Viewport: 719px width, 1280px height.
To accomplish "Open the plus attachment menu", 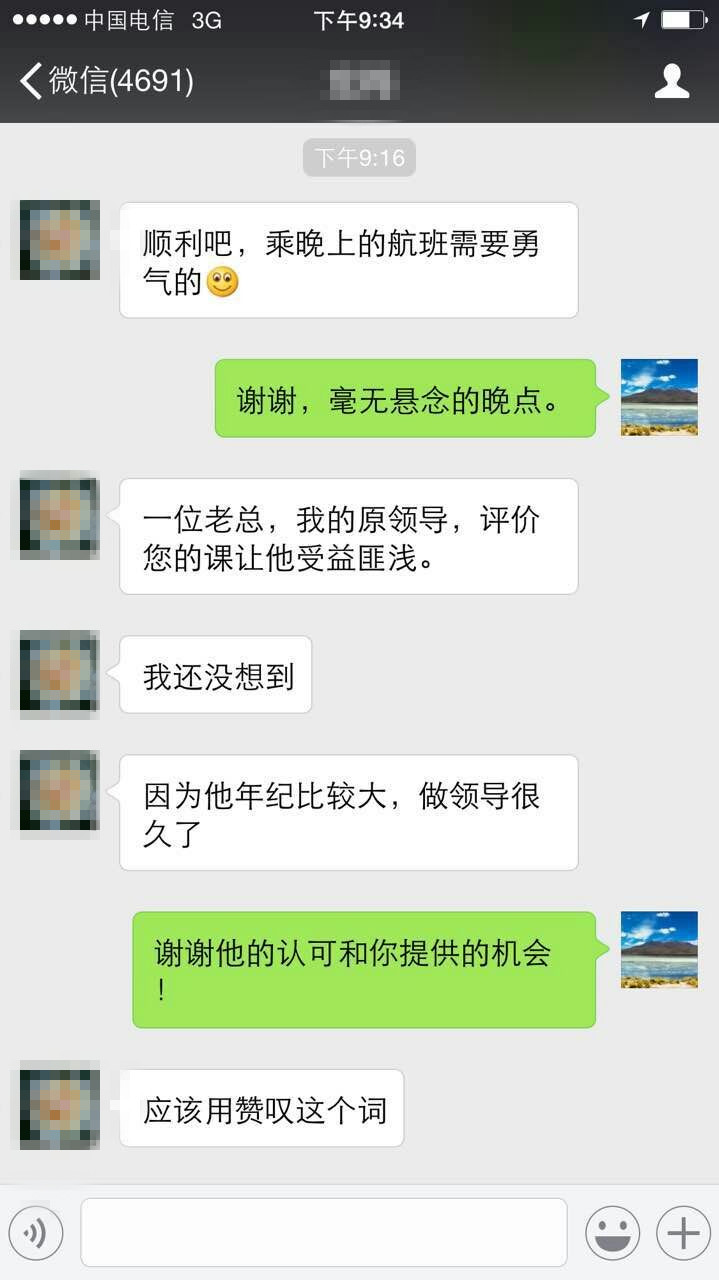I will (x=683, y=1233).
